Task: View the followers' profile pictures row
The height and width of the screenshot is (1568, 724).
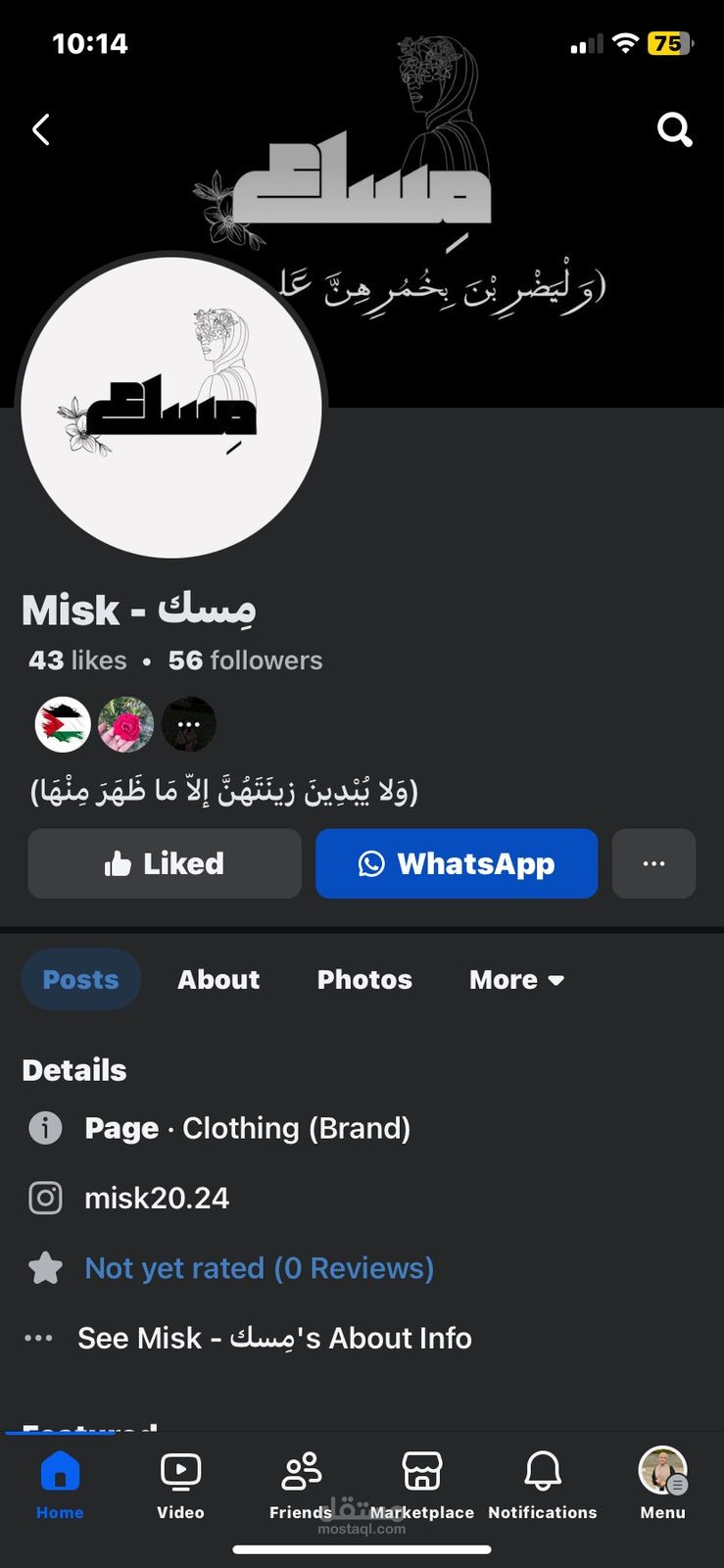Action: (x=125, y=724)
